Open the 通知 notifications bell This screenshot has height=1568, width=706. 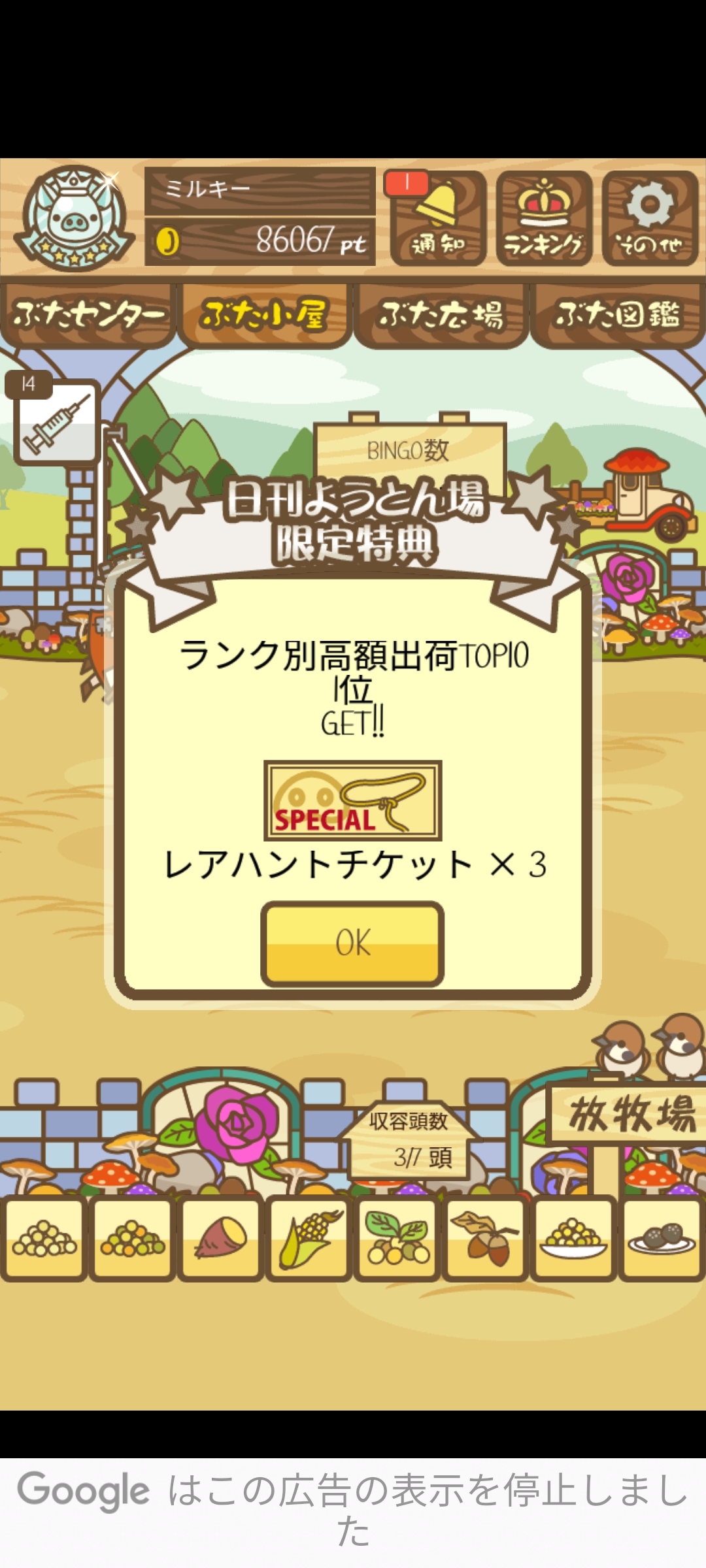point(438,218)
